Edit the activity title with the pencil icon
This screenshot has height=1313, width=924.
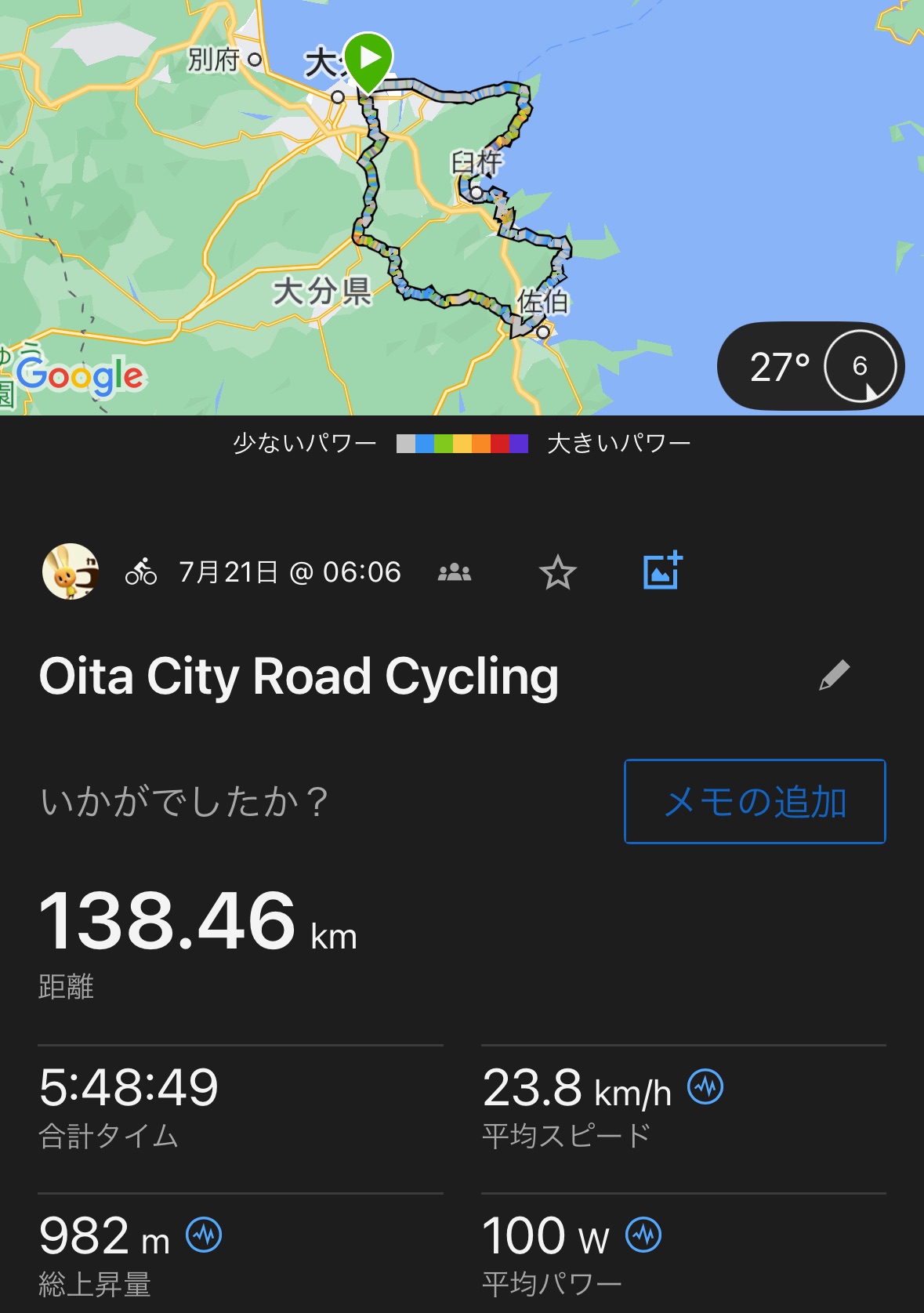click(x=834, y=675)
